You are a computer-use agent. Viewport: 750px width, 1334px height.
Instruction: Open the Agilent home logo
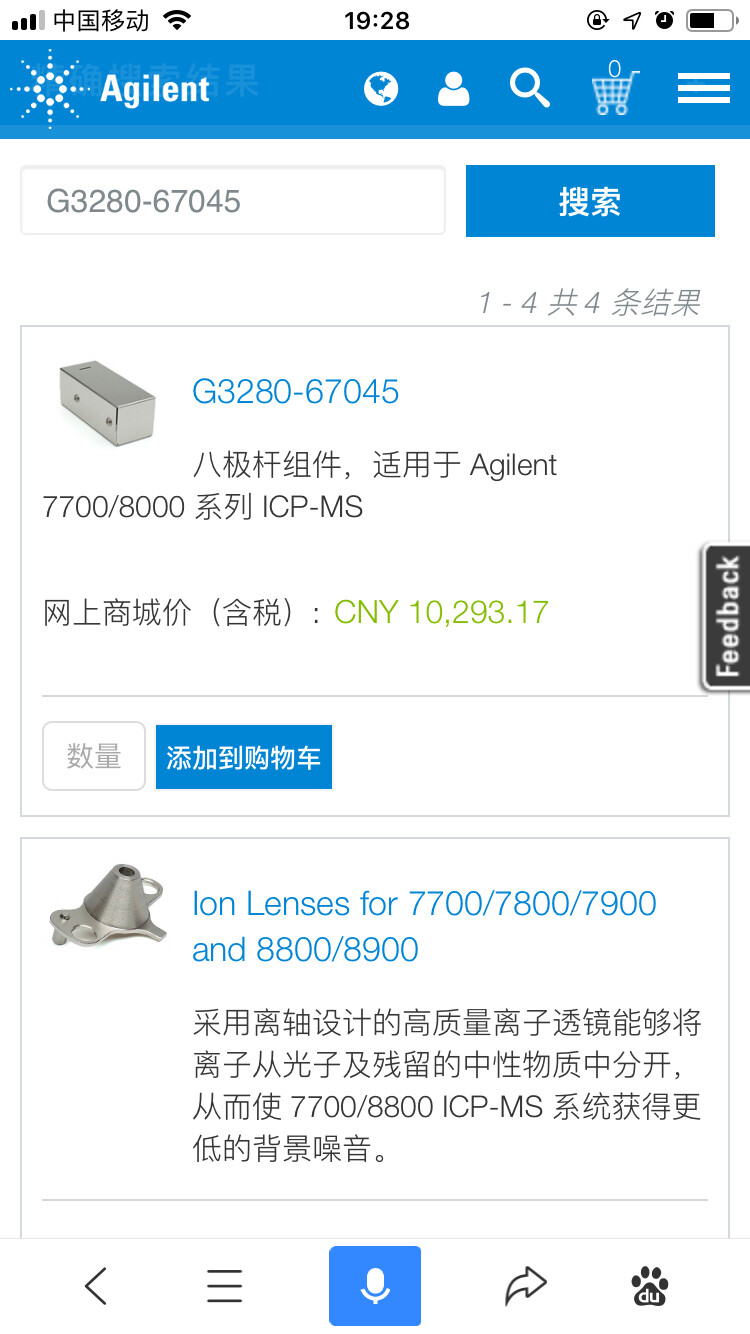point(112,89)
